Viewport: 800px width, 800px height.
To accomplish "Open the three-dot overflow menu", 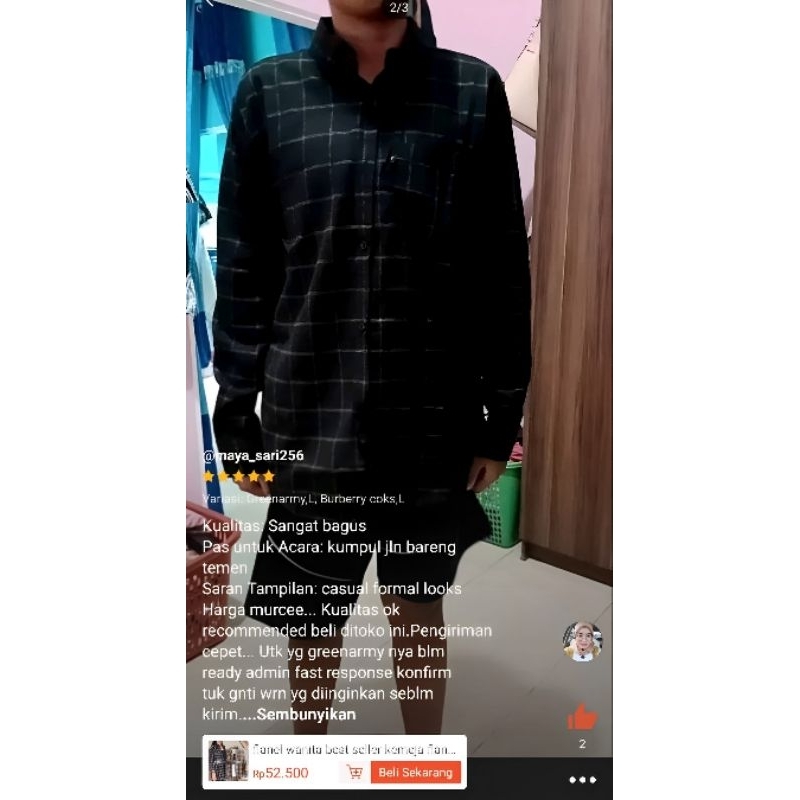I will 582,780.
